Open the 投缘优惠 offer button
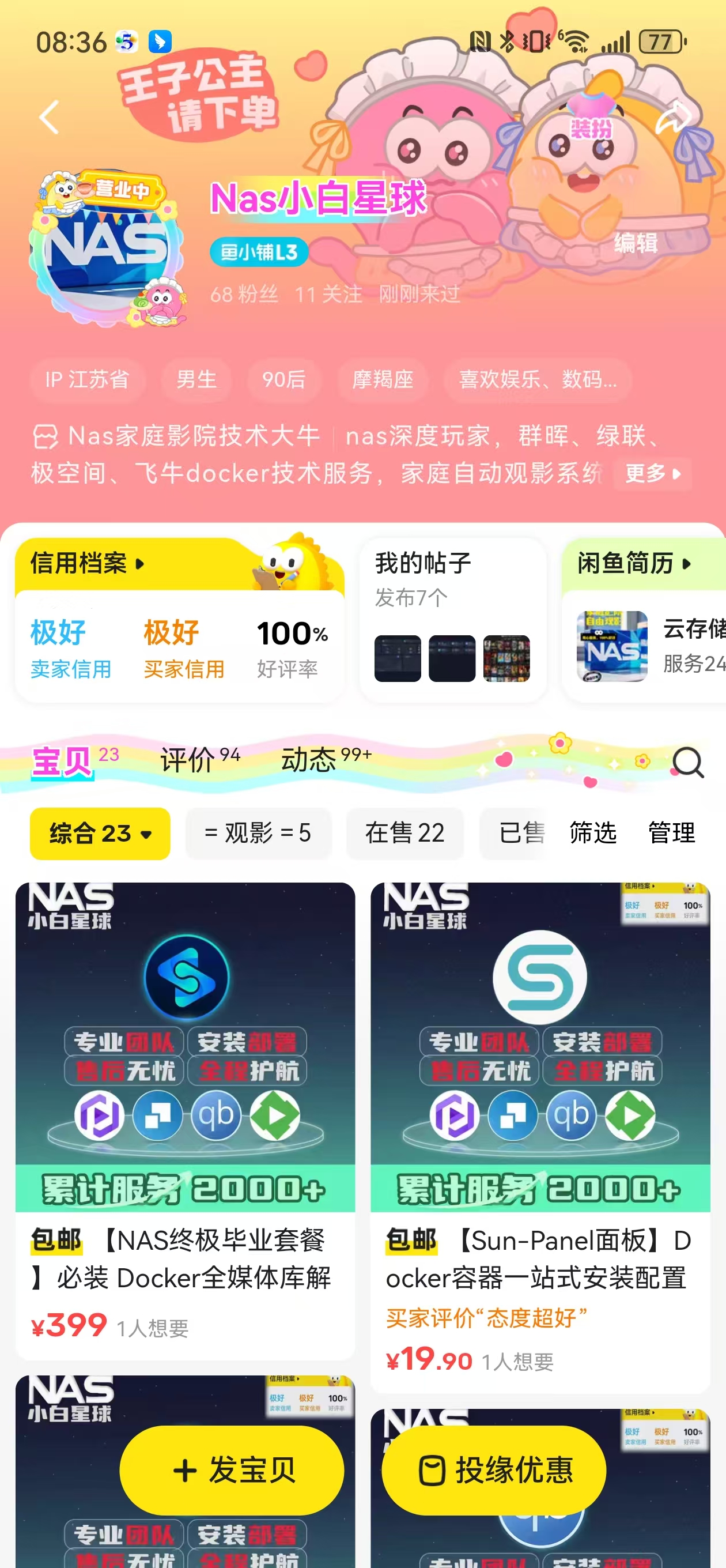 coord(494,1470)
